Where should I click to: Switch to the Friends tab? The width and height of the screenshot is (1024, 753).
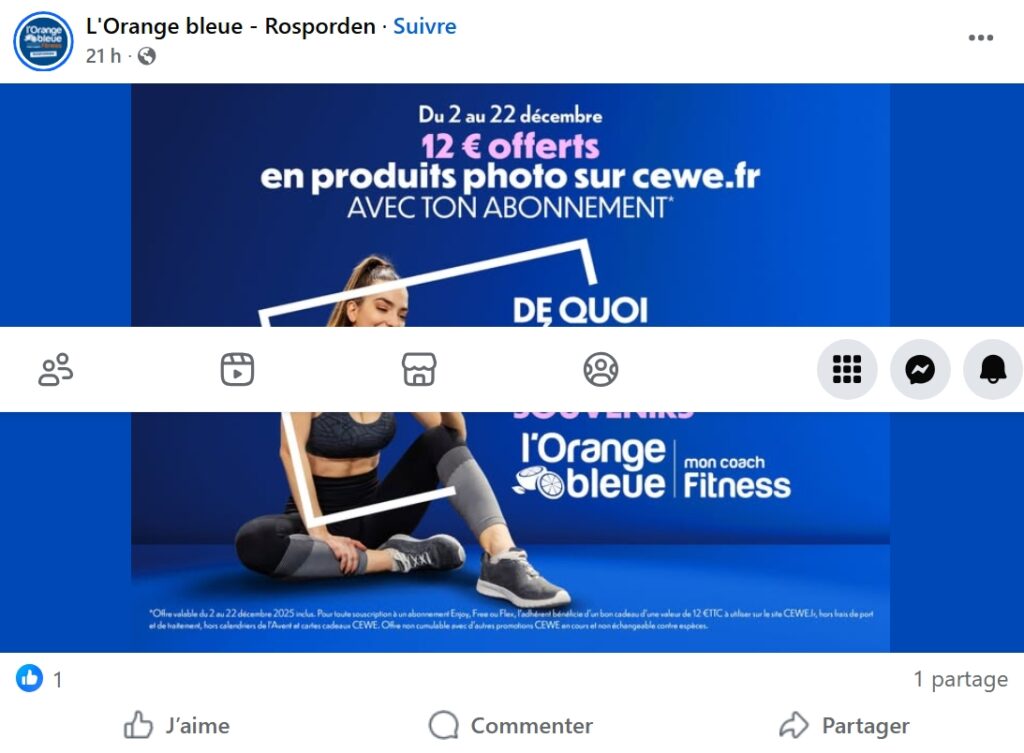point(56,370)
